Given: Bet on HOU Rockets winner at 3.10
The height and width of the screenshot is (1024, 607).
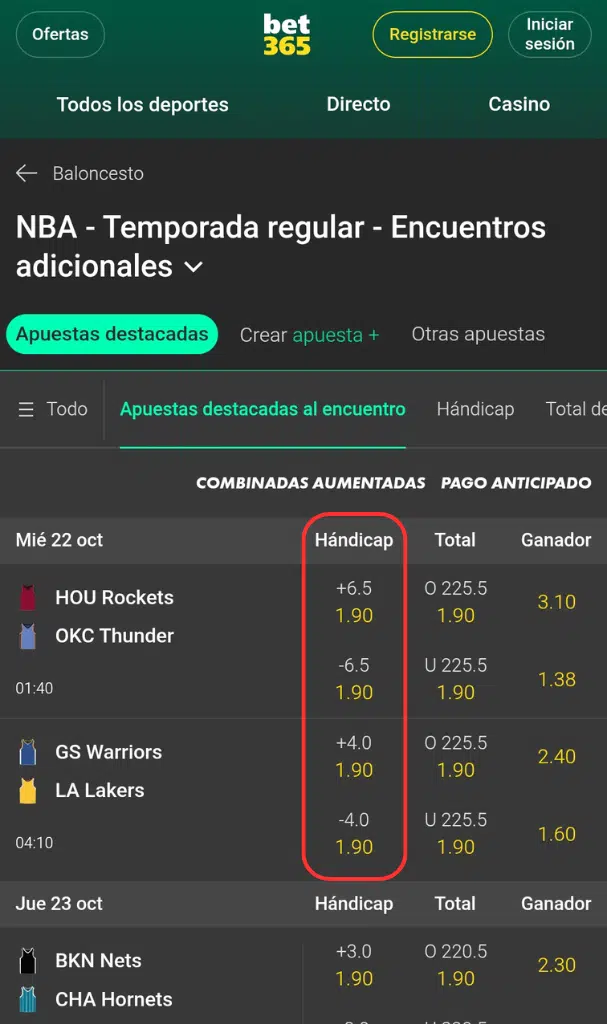Looking at the screenshot, I should point(556,602).
